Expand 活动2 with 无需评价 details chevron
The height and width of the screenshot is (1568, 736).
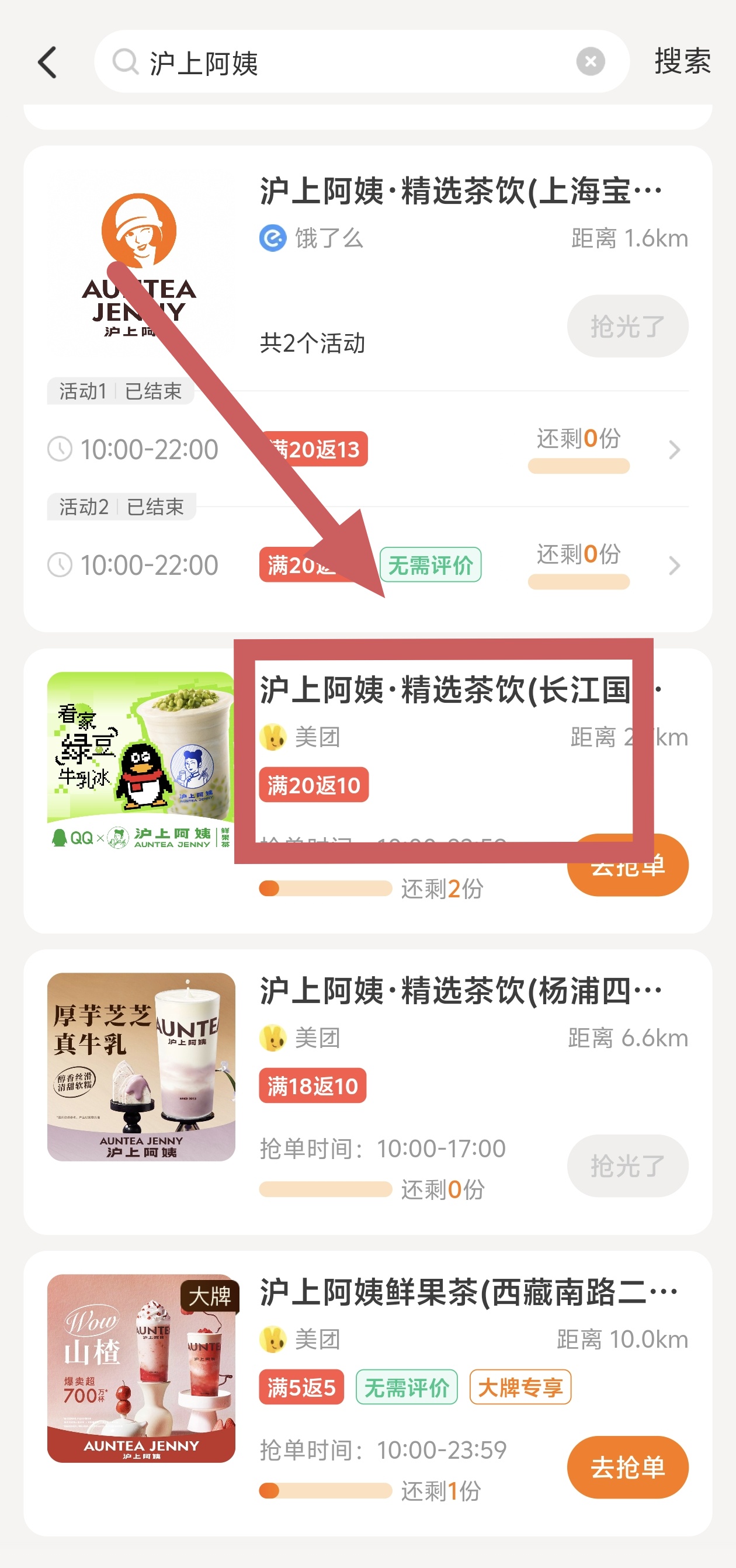coord(673,566)
